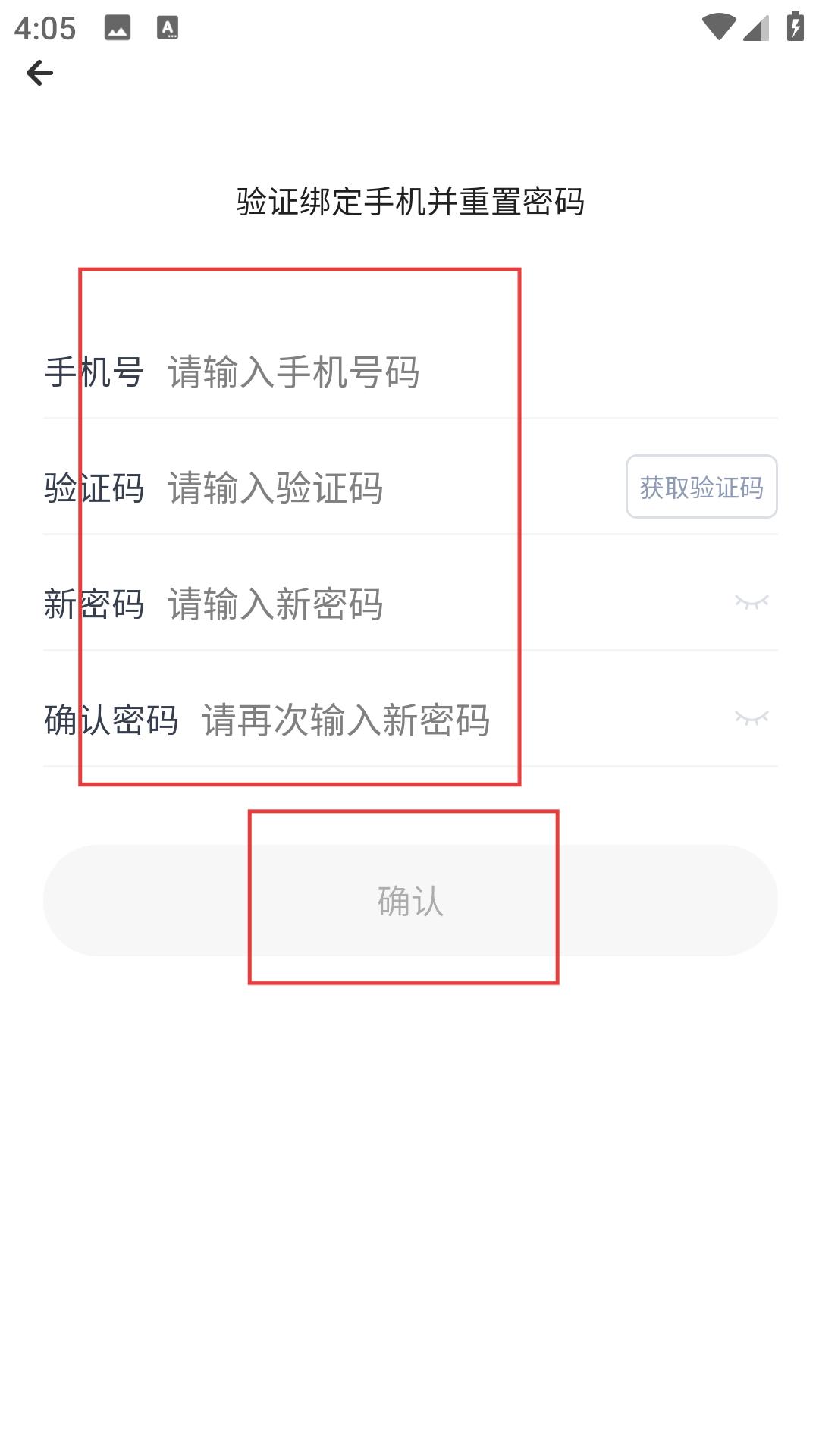Tap the phone number input field

tap(472, 372)
